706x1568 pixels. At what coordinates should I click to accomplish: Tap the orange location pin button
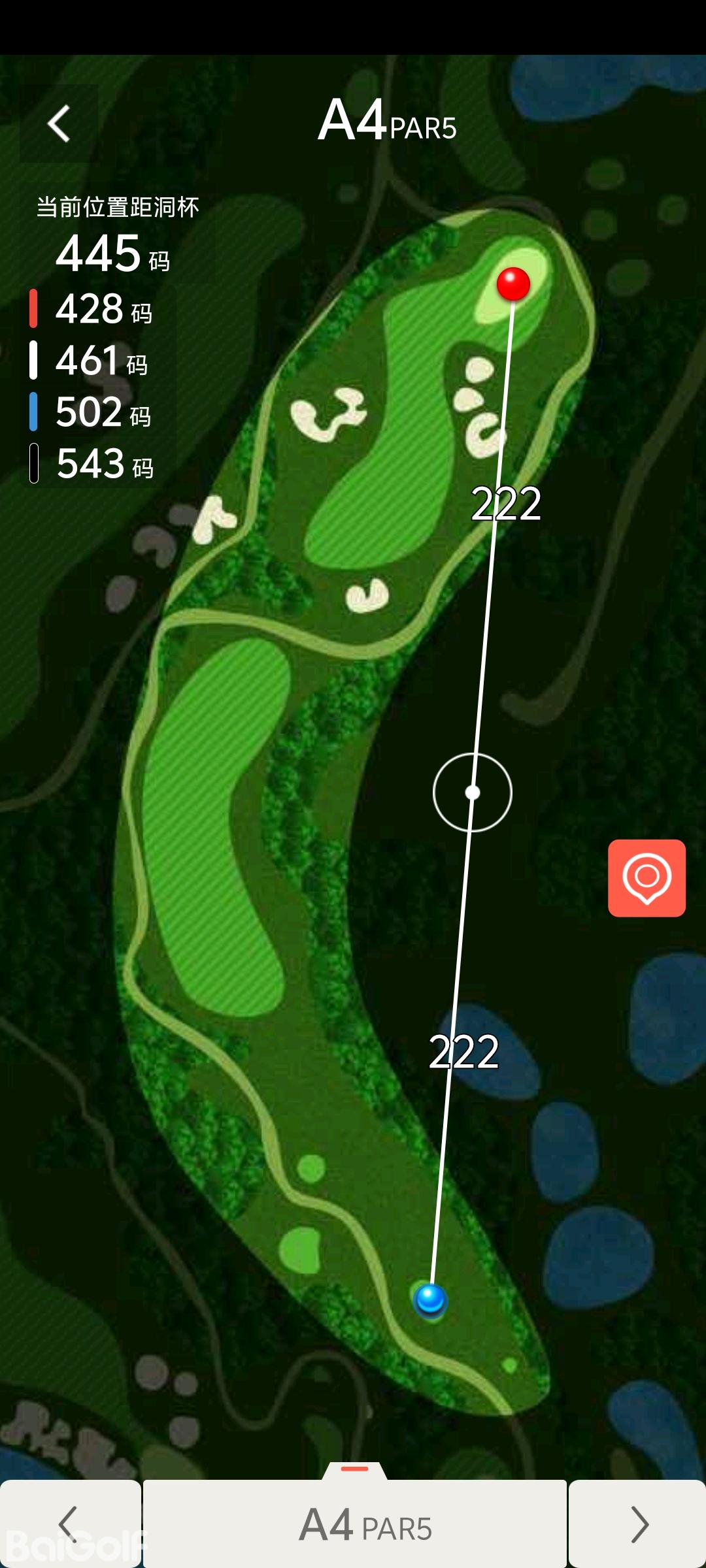[647, 878]
